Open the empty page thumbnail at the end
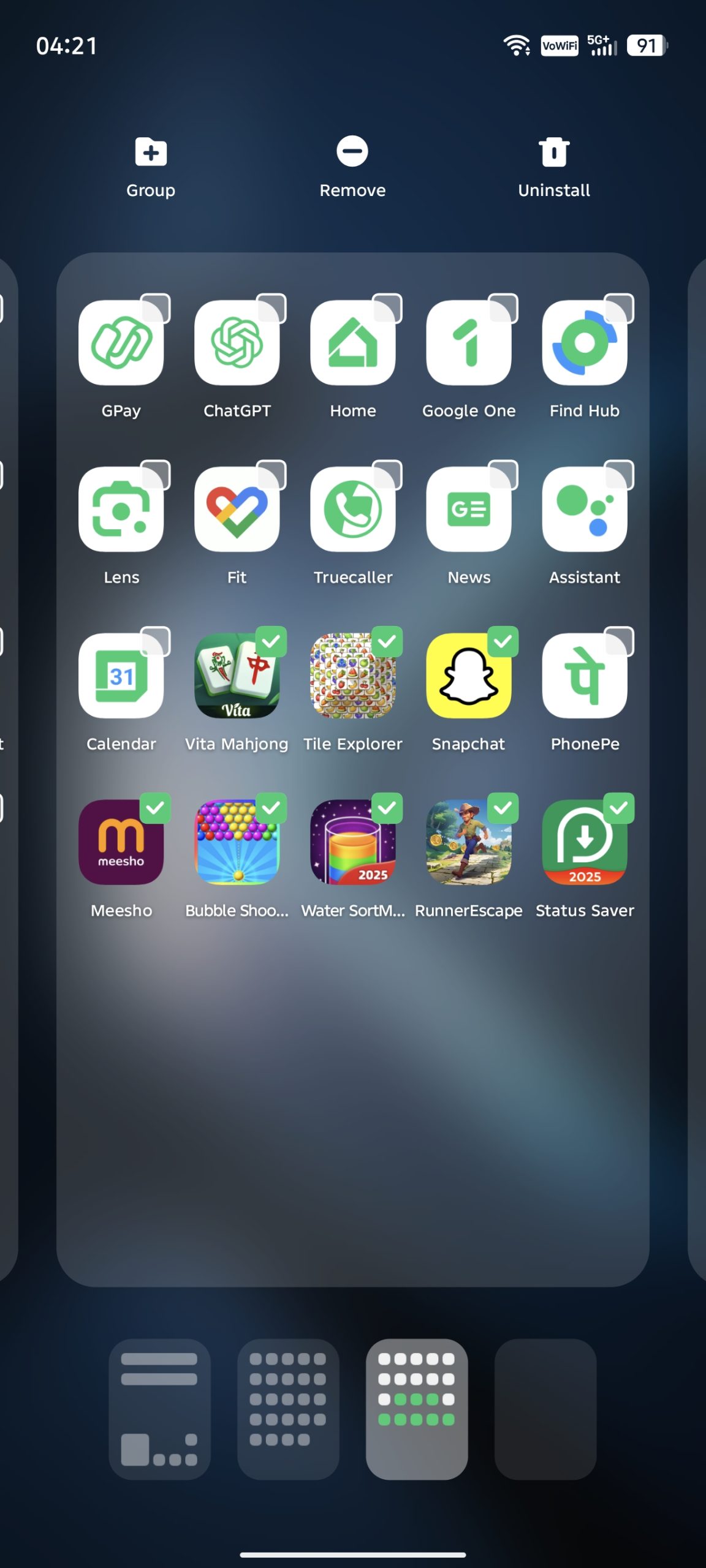 545,1409
